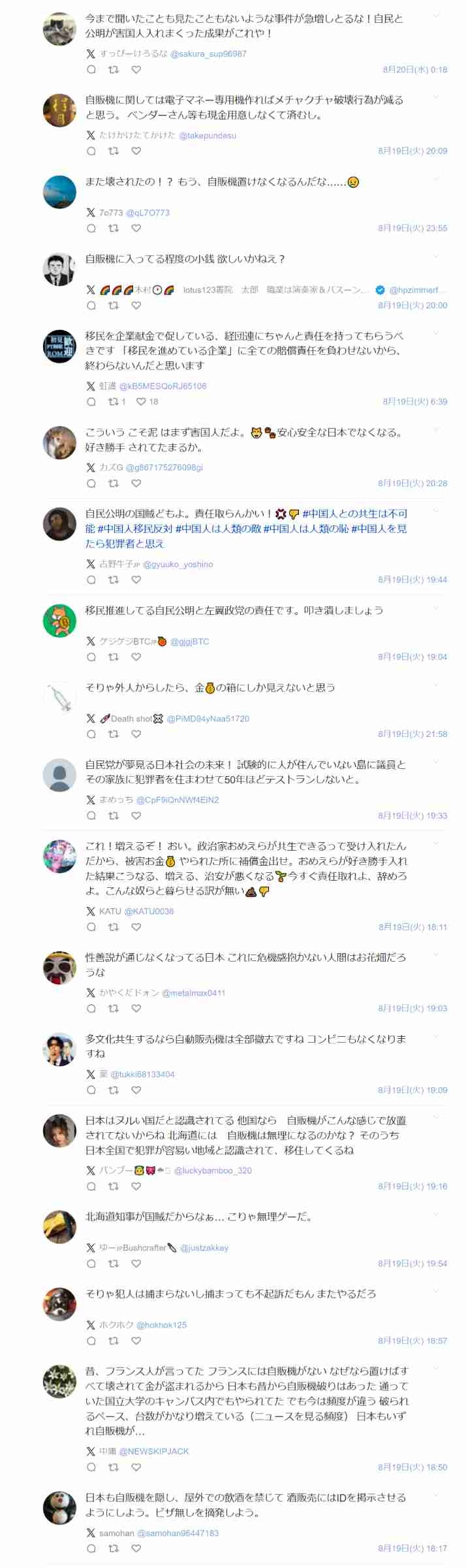The image size is (466, 1568).
Task: Expand the chevron on @gyuuko_yoshino tweet
Action: click(437, 511)
